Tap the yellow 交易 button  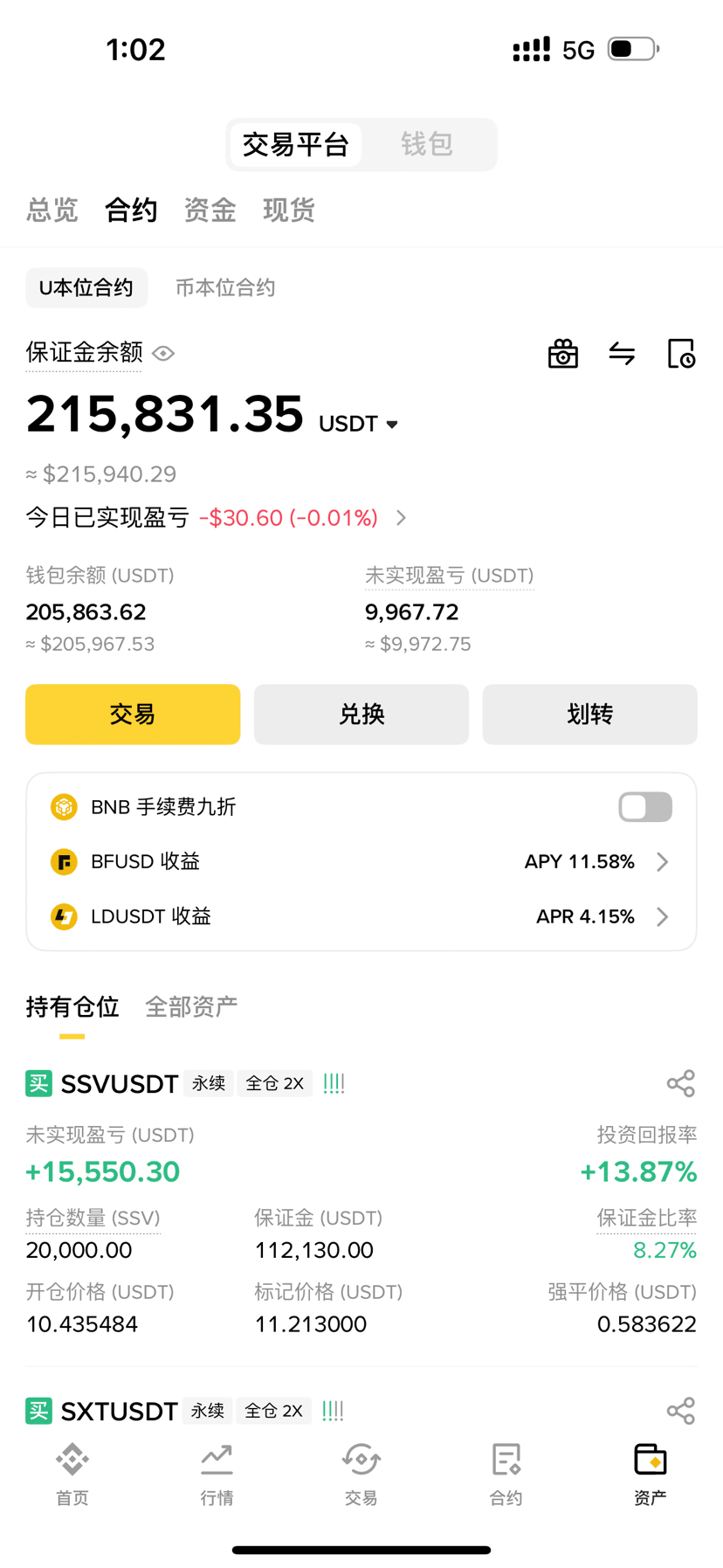click(133, 715)
